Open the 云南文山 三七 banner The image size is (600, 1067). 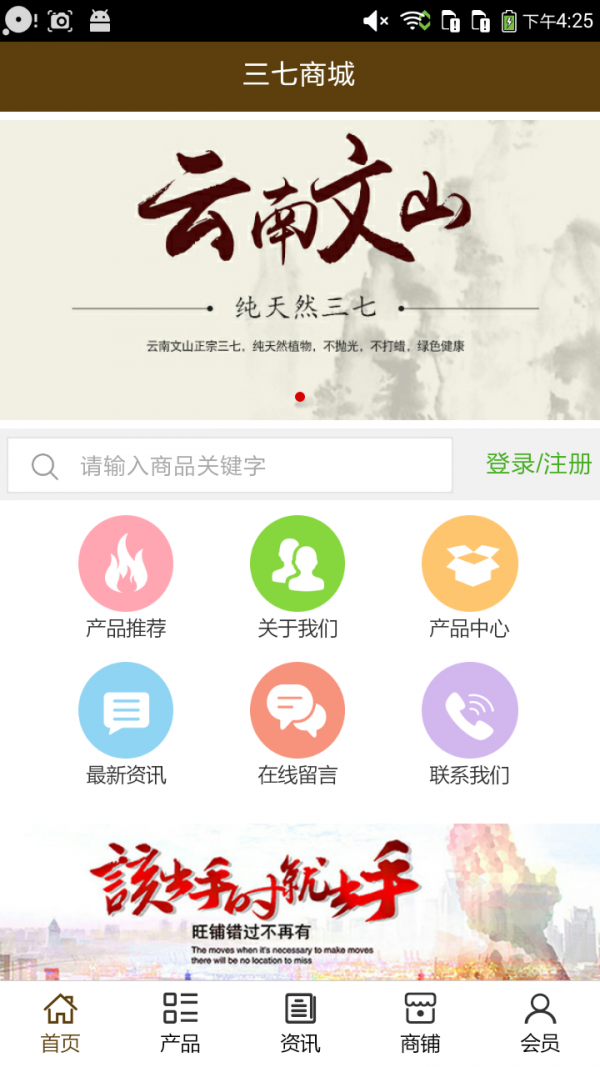point(300,270)
